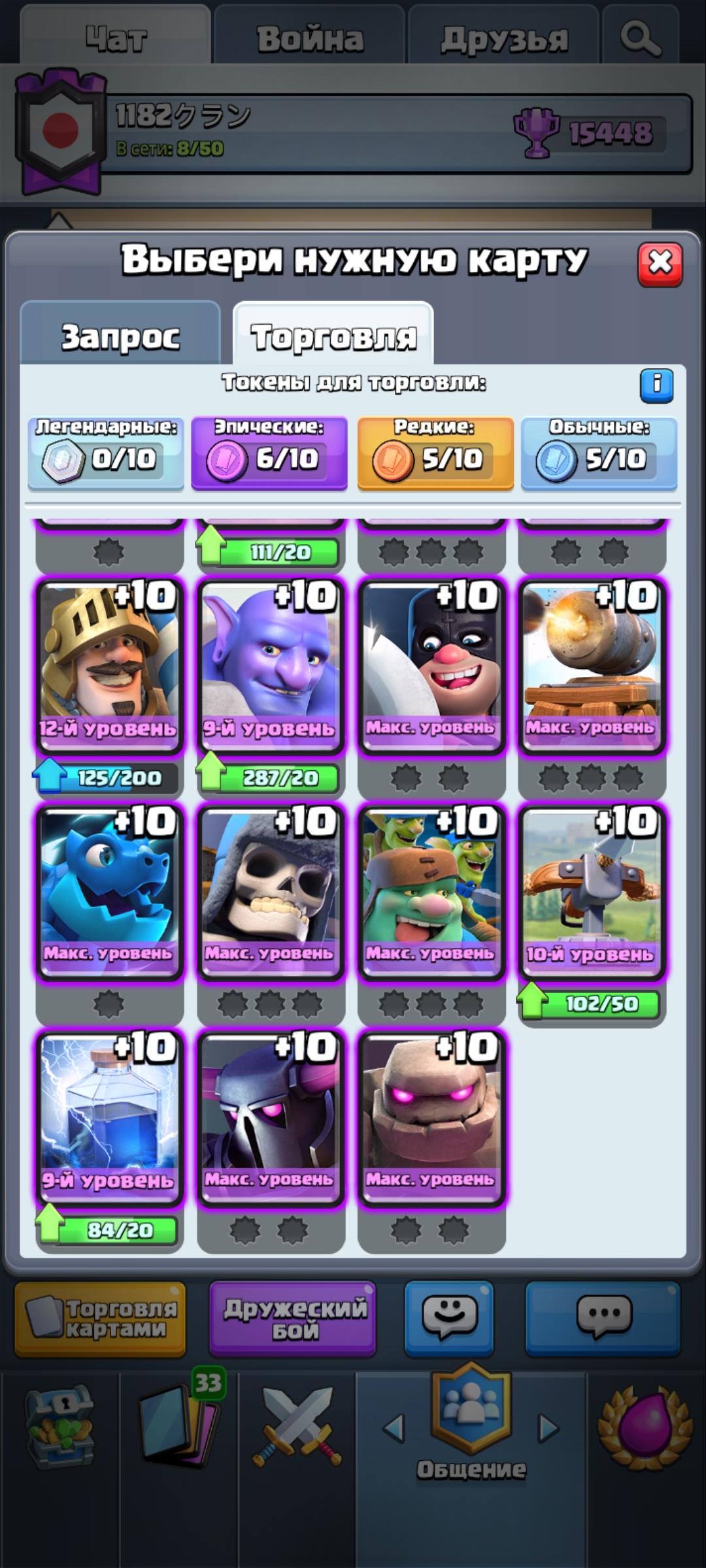Choose the Electro Dragon card

click(x=109, y=892)
